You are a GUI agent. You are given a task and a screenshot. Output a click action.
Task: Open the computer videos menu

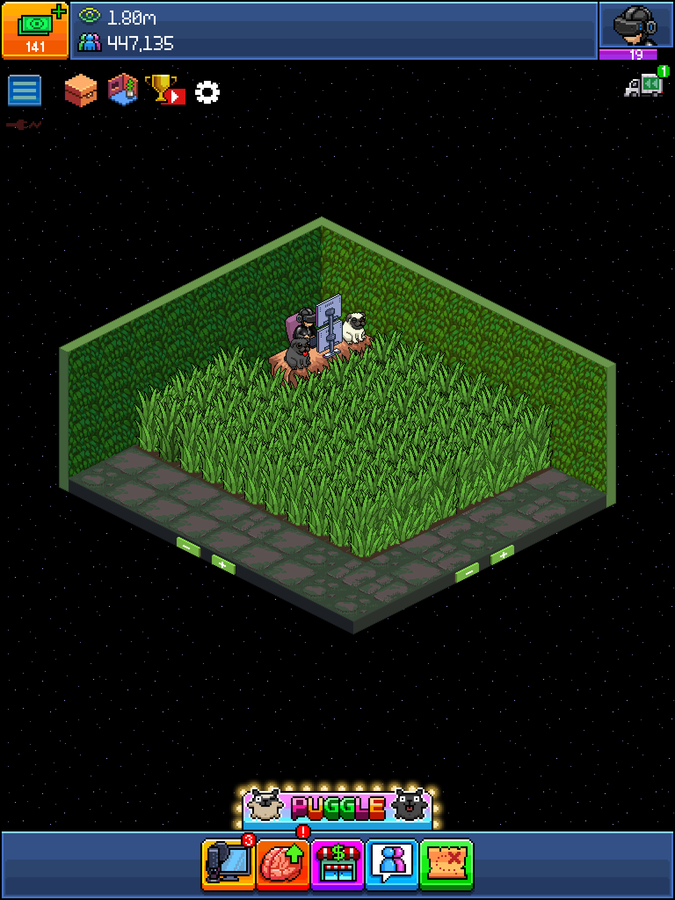228,863
